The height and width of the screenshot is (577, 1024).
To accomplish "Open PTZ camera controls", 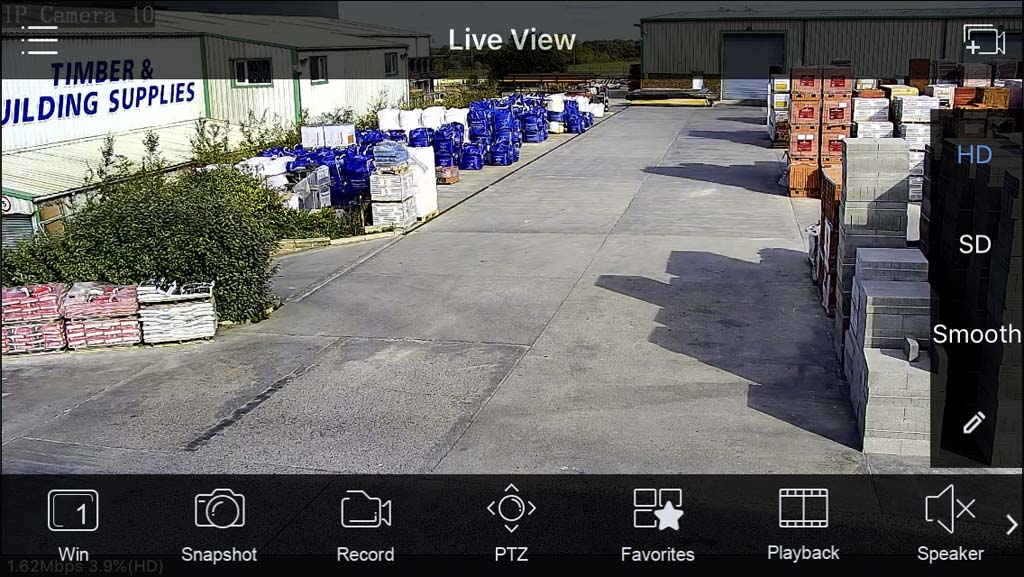I will click(x=511, y=523).
